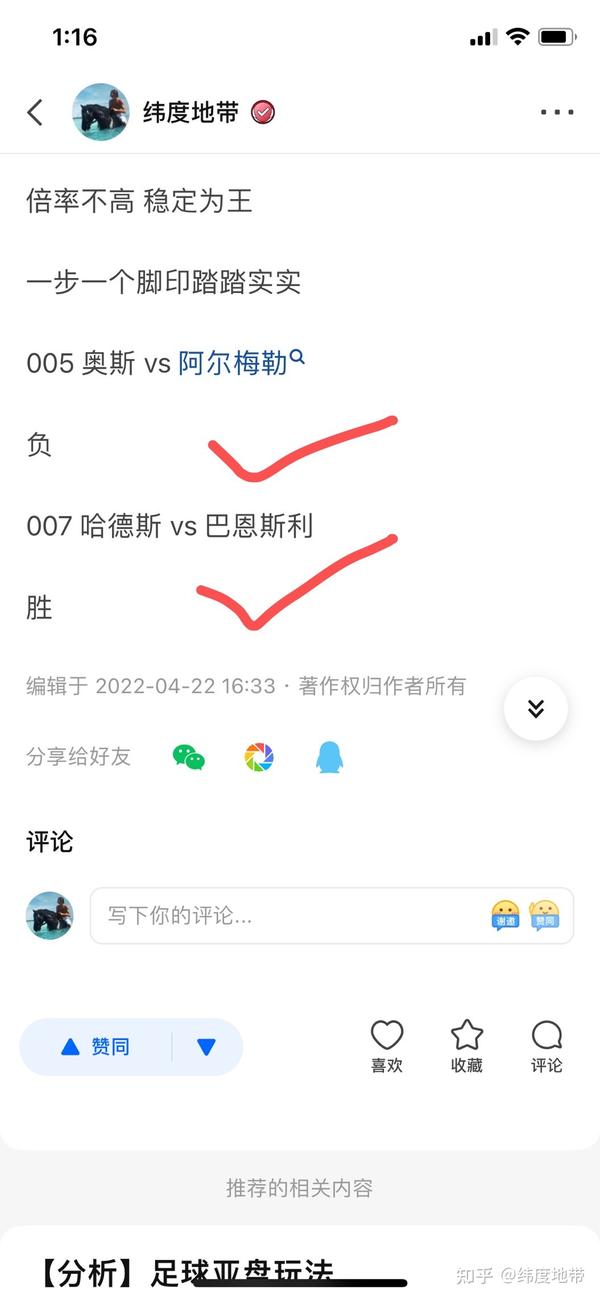Upvote the post with 赞同
This screenshot has width=600, height=1300.
(97, 1047)
